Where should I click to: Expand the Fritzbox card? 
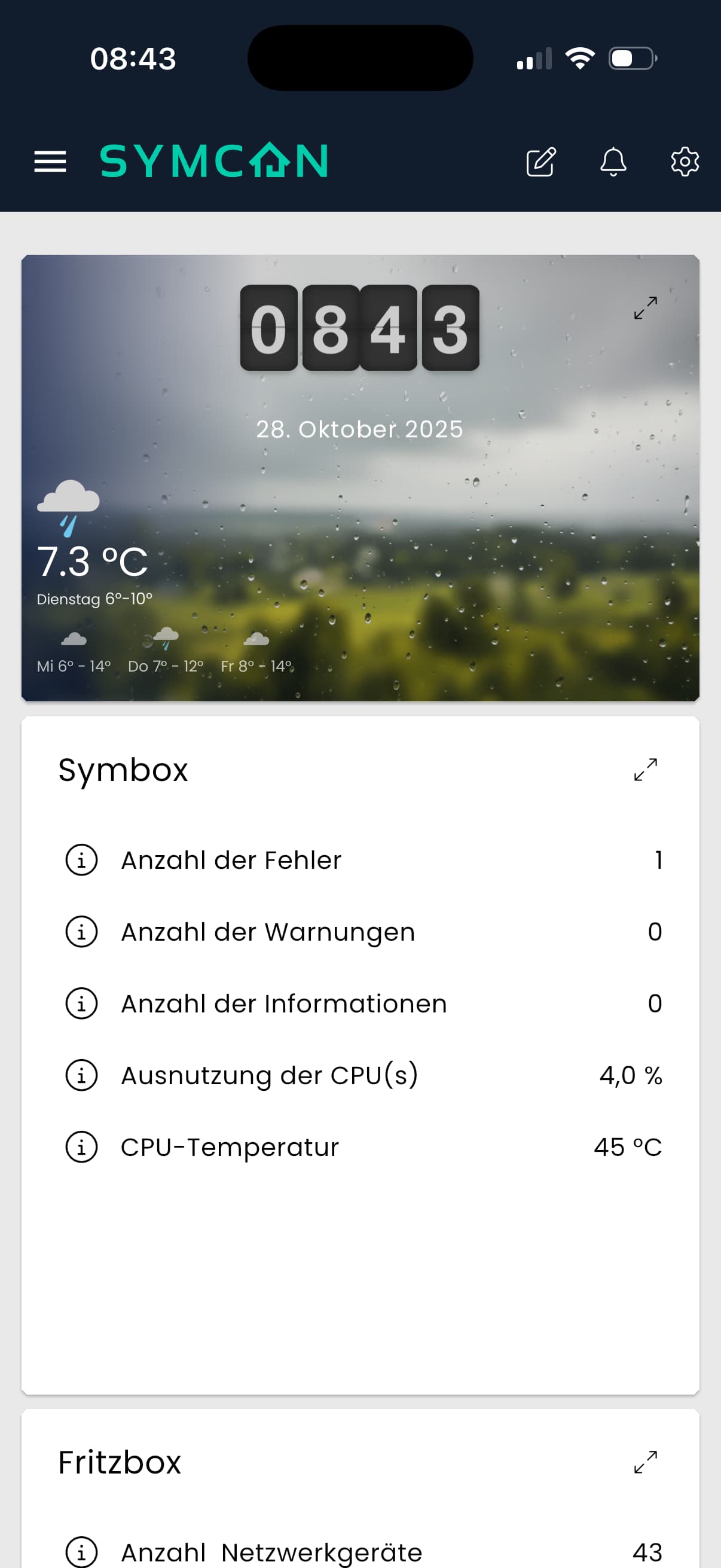pyautogui.click(x=645, y=1462)
